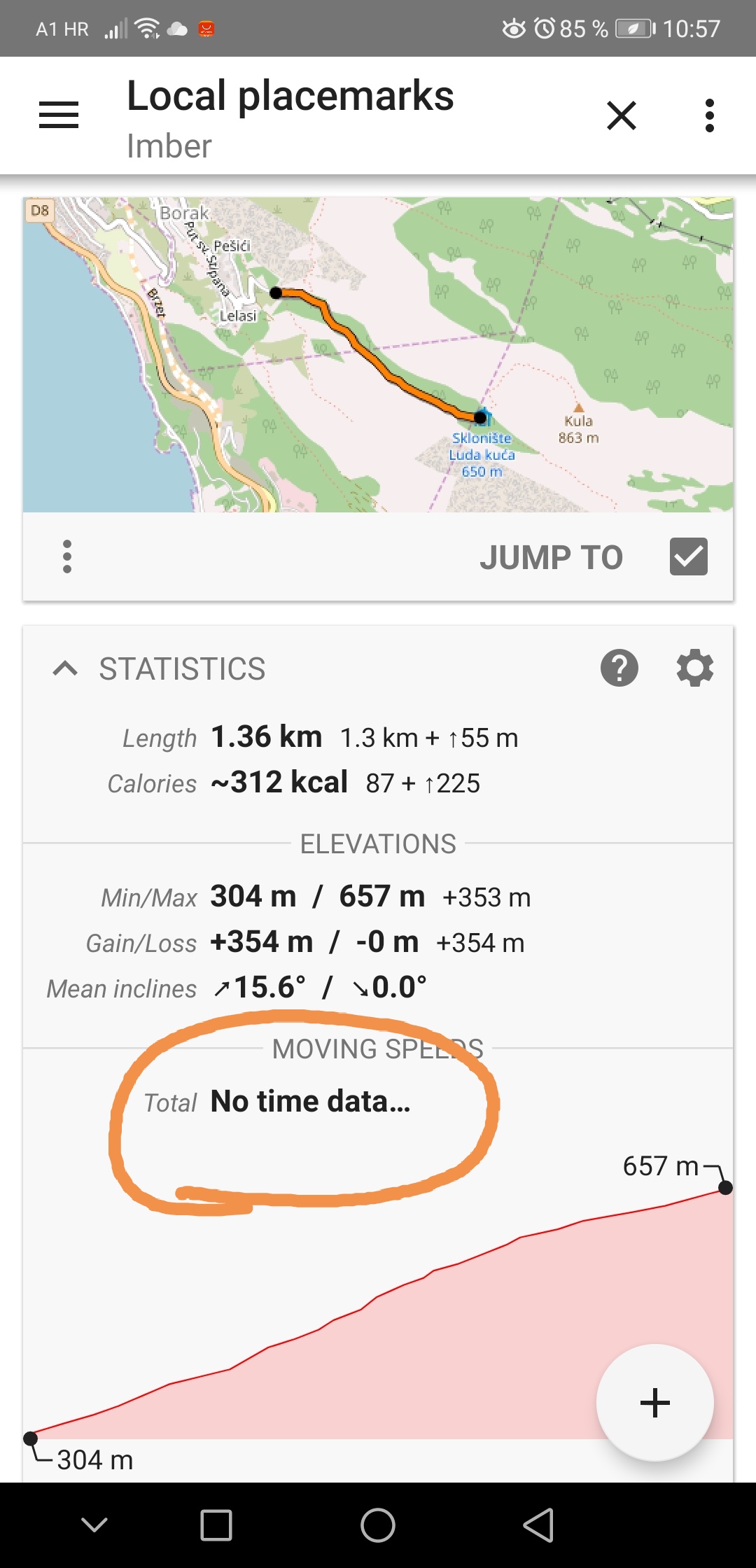The height and width of the screenshot is (1568, 756).
Task: Collapse the STATISTICS section
Action: point(65,668)
